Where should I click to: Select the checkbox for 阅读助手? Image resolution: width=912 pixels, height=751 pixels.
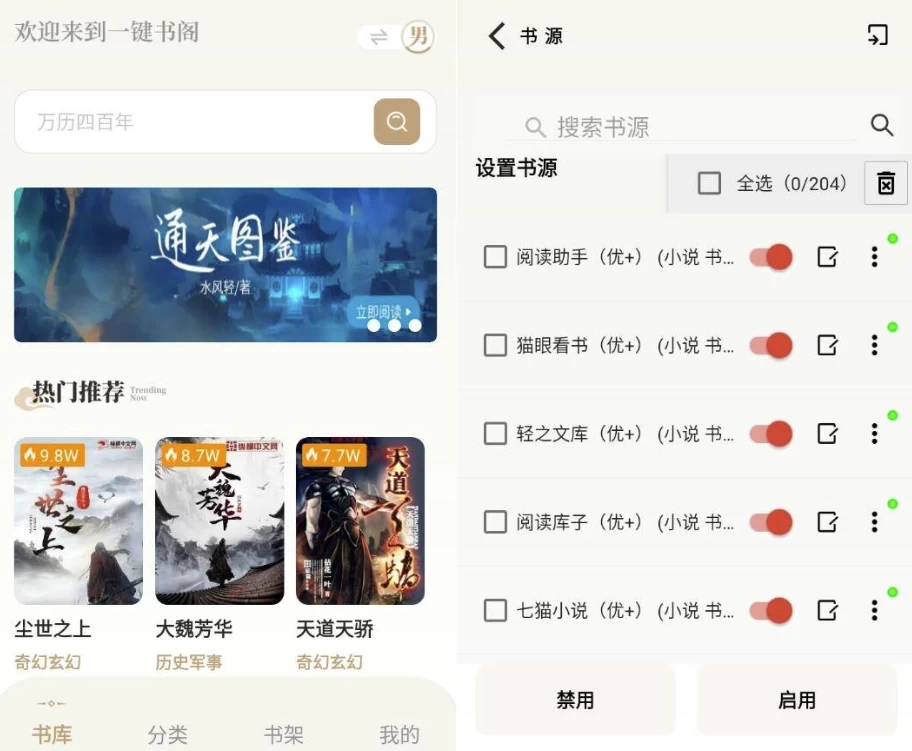(495, 257)
